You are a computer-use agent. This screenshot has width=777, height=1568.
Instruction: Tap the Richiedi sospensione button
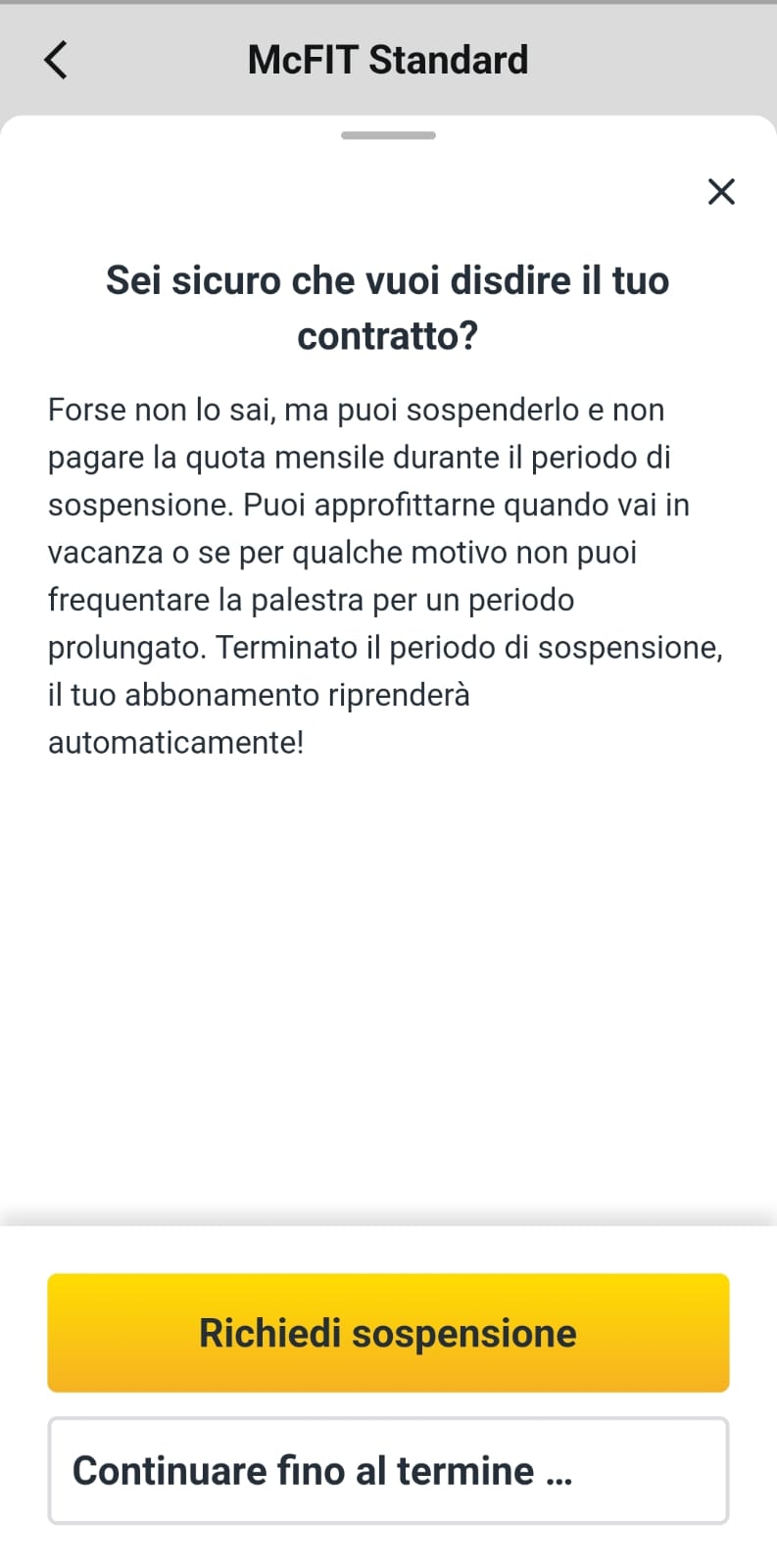[388, 1333]
